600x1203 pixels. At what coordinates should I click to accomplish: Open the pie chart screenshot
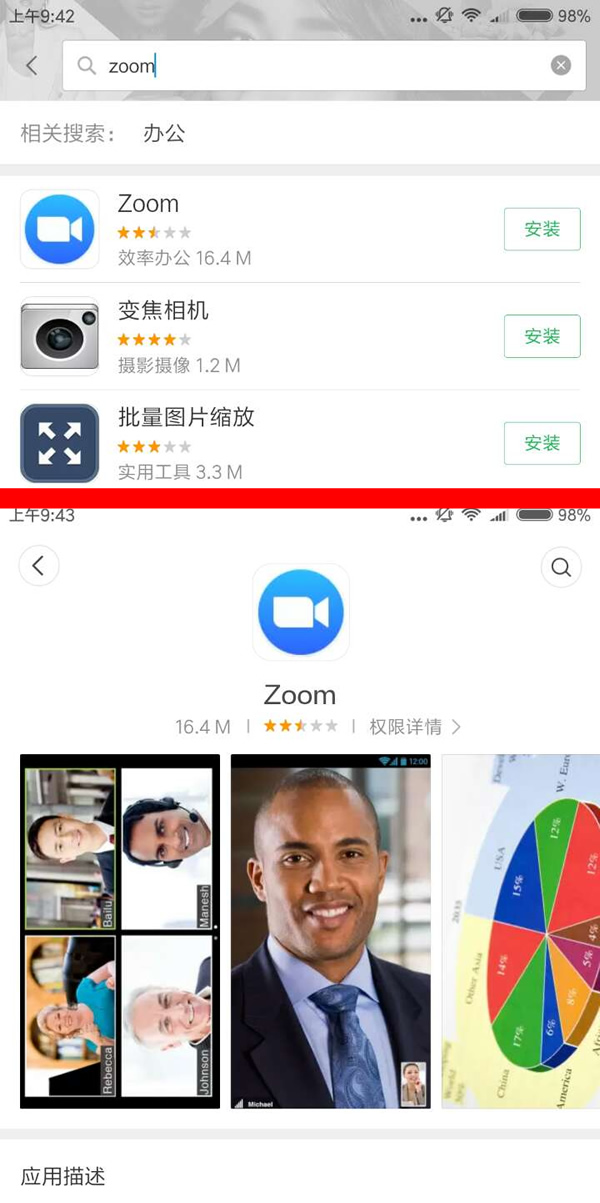click(521, 930)
